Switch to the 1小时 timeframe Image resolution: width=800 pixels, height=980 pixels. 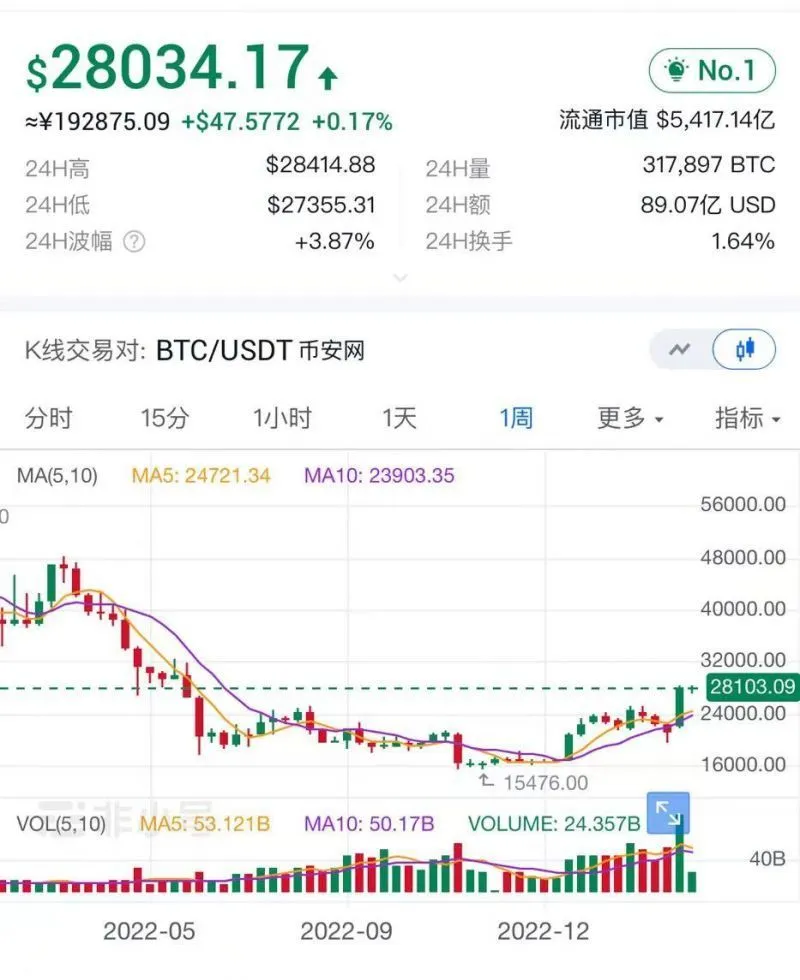[x=281, y=418]
